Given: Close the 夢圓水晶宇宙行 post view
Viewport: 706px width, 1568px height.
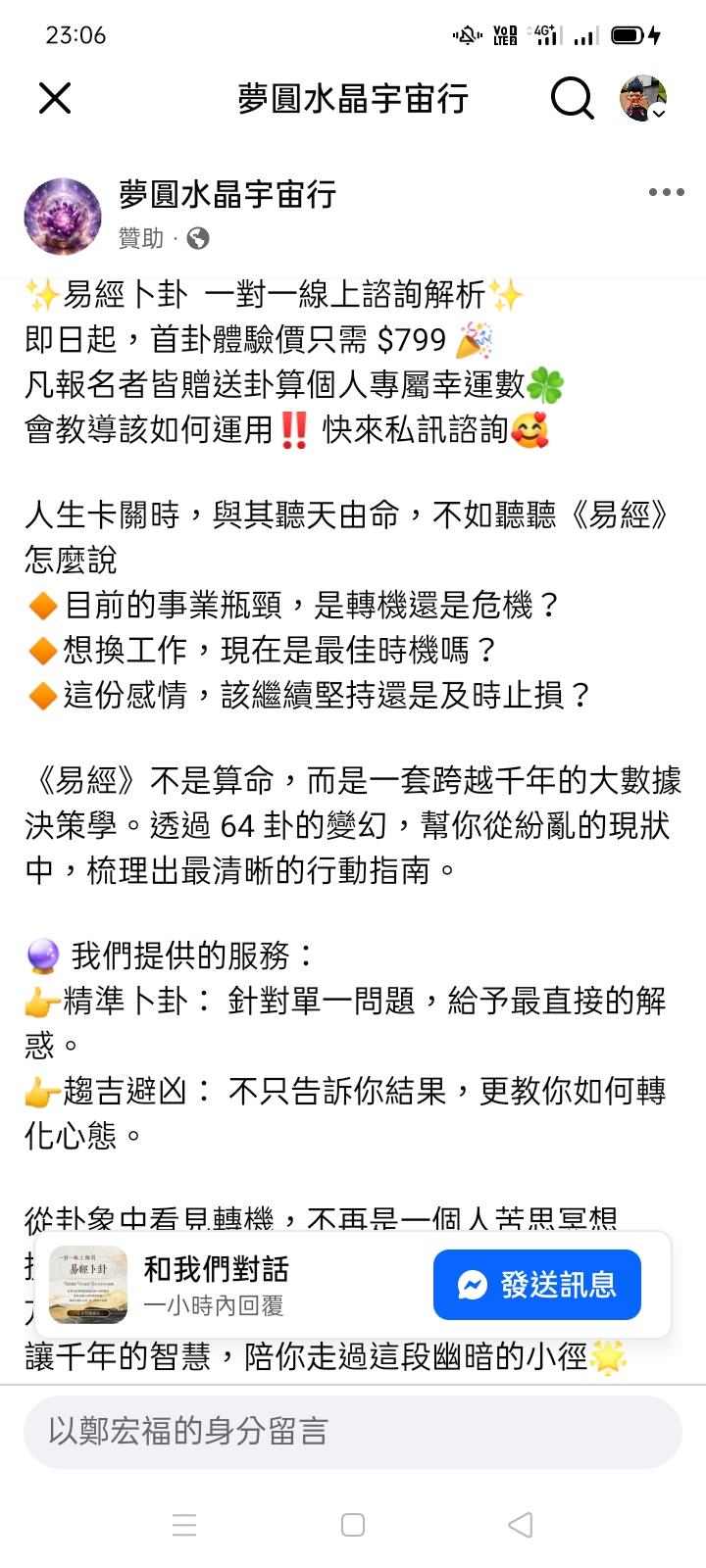Looking at the screenshot, I should click(55, 98).
